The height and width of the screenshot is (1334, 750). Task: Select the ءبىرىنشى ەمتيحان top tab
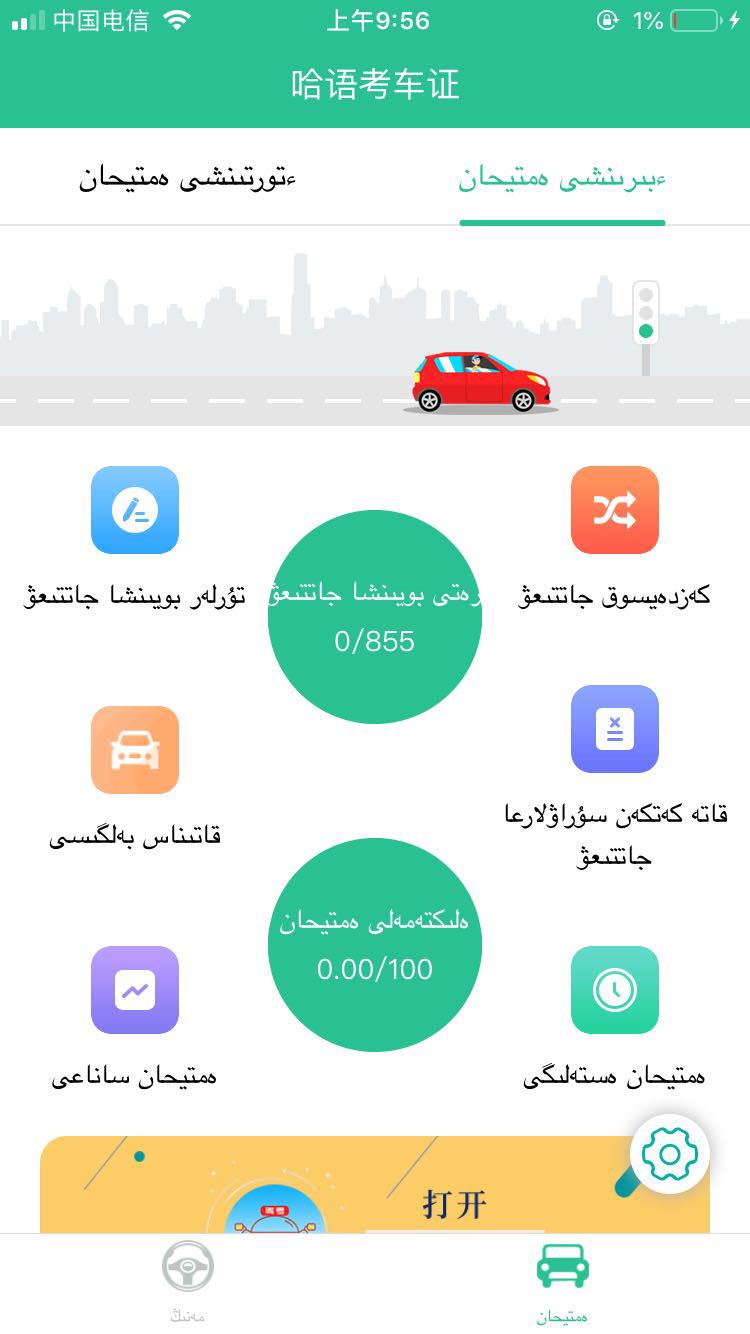point(562,180)
